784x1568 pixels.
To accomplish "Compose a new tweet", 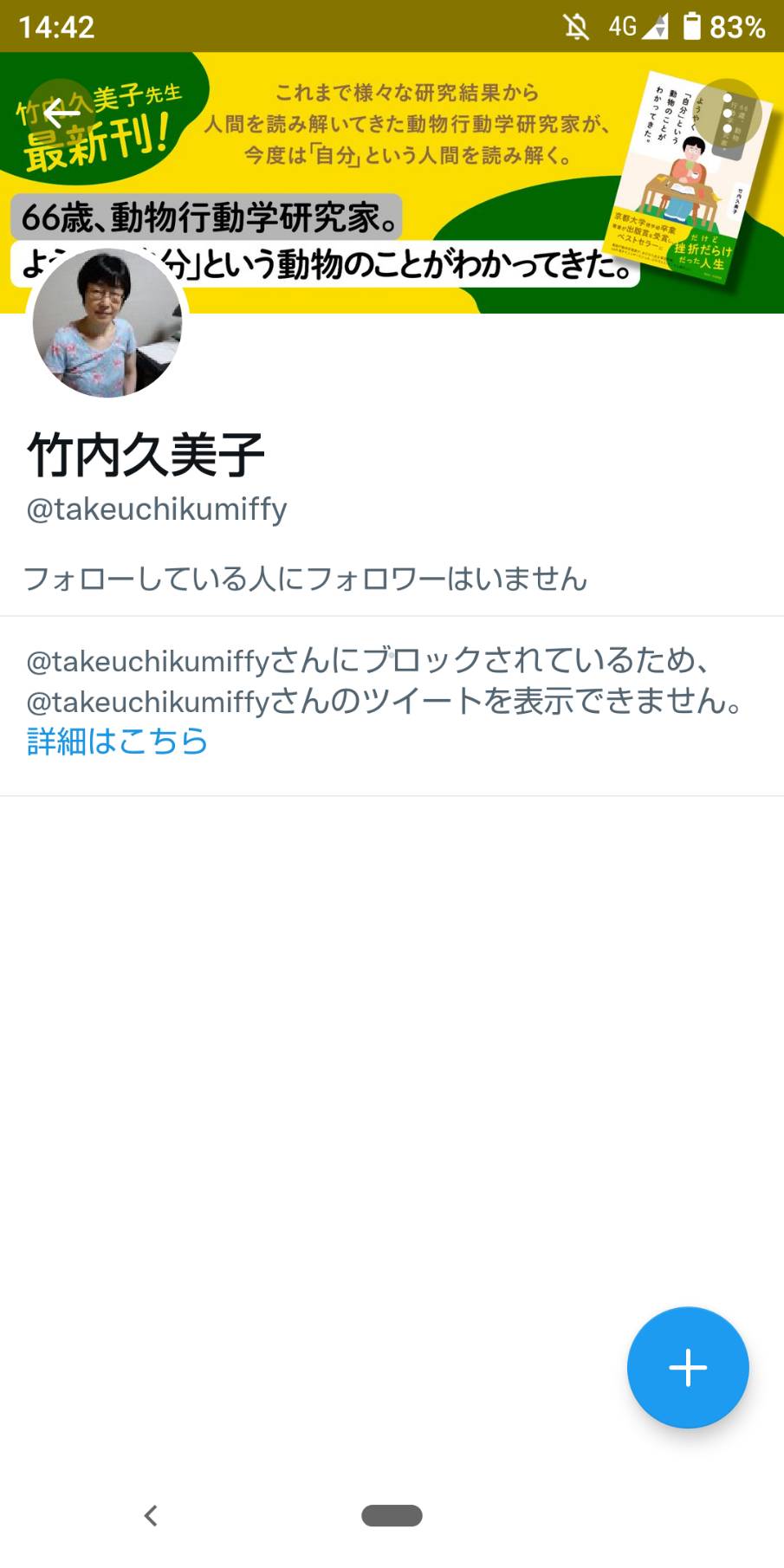I will pos(688,1367).
